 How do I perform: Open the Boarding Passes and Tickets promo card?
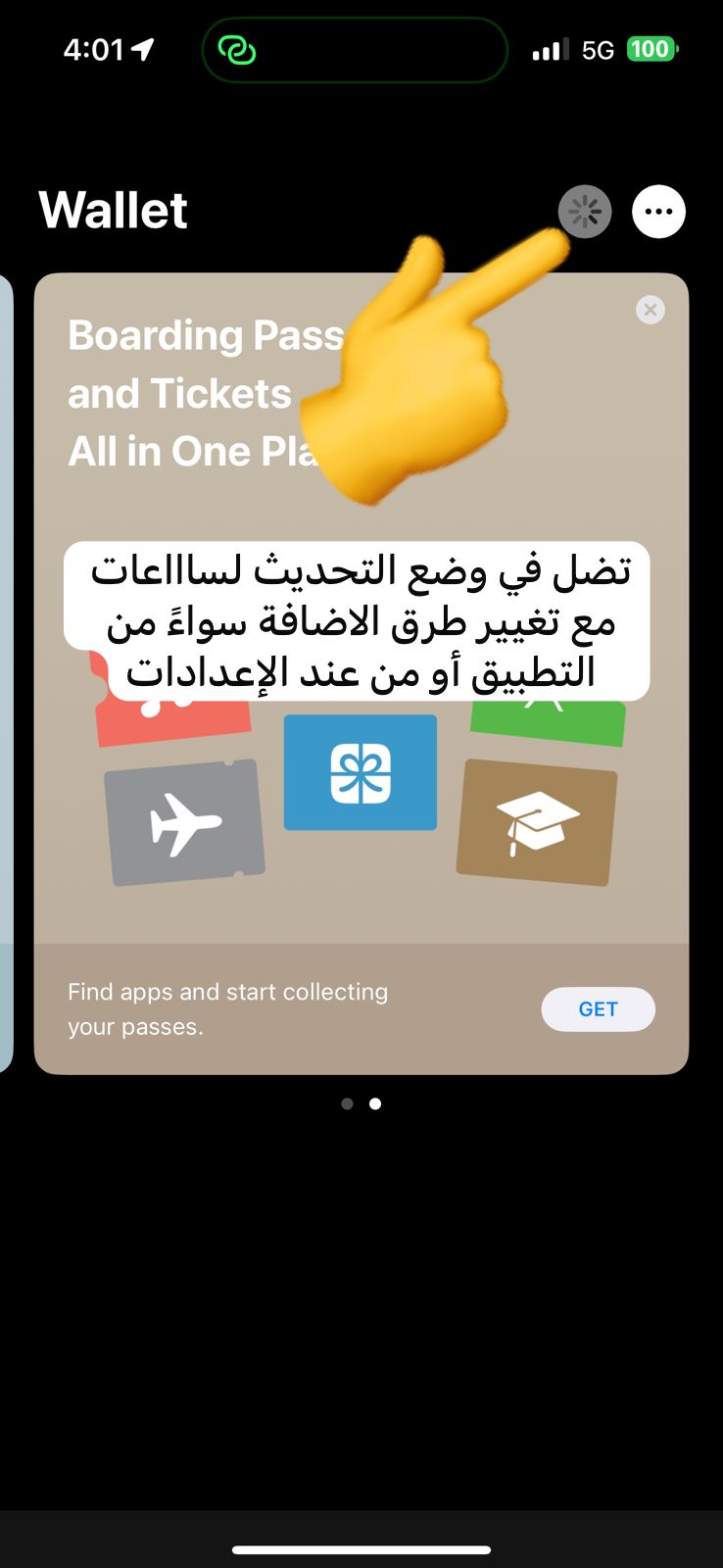tap(361, 673)
